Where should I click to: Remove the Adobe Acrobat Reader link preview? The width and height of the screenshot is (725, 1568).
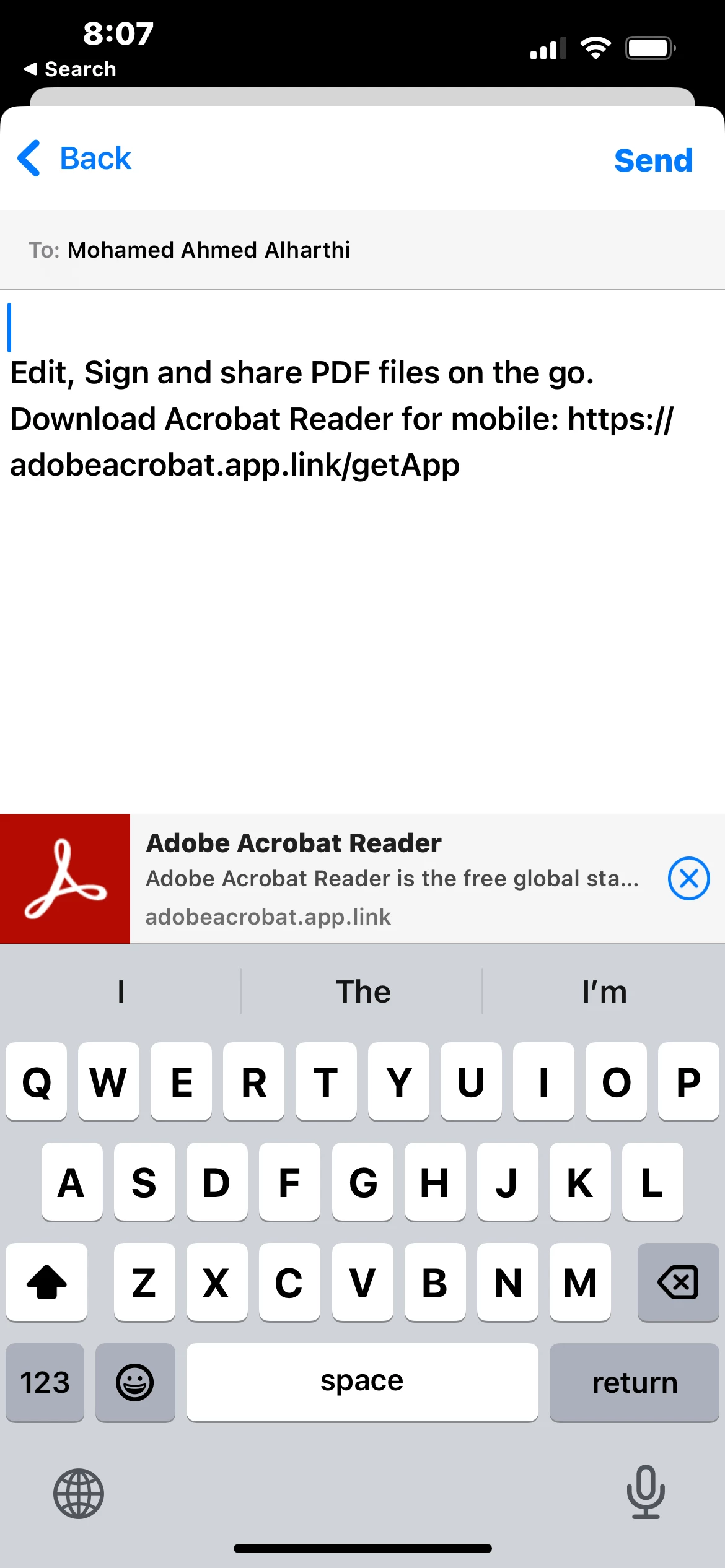click(x=688, y=878)
